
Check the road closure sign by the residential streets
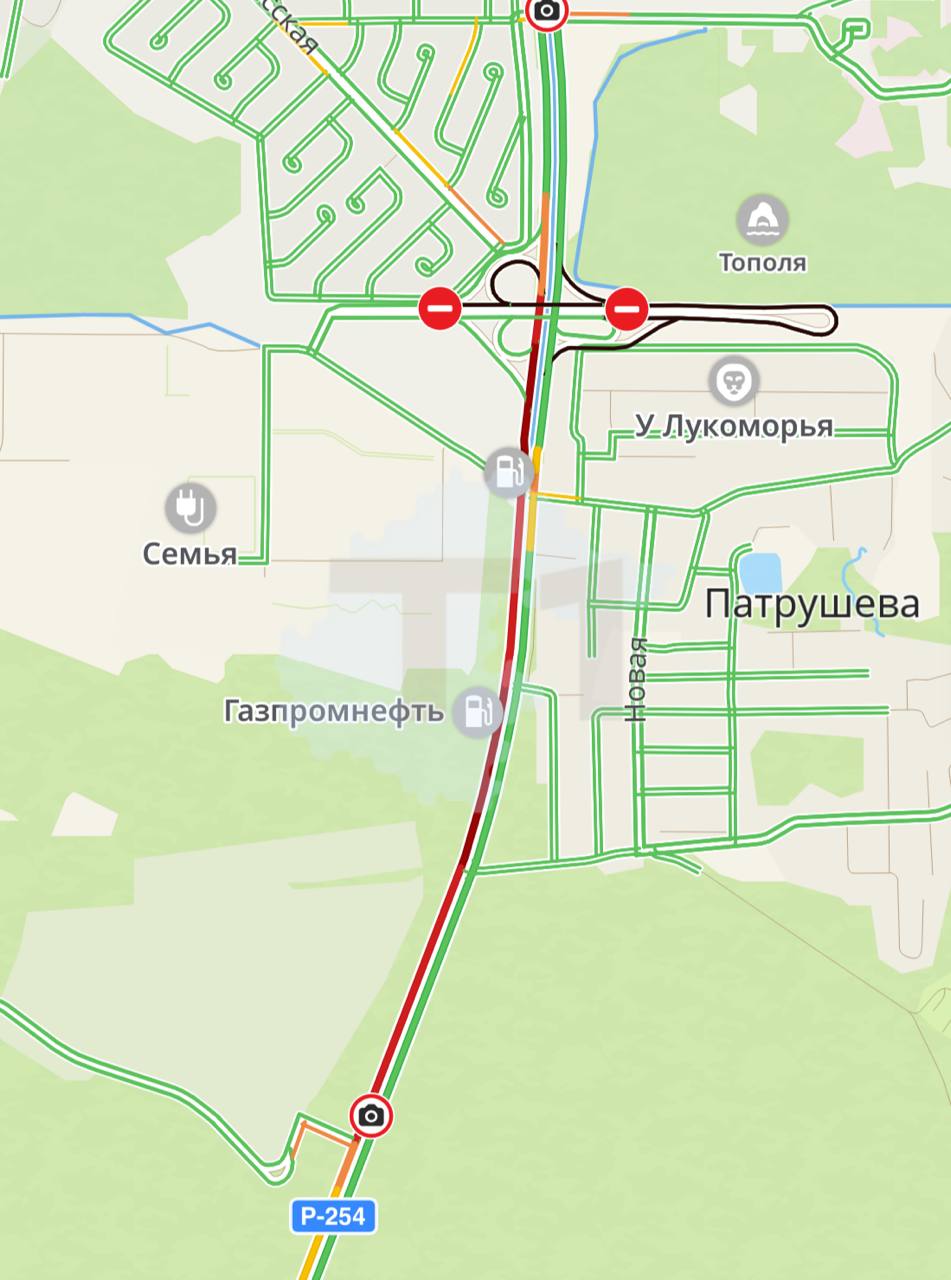click(440, 308)
